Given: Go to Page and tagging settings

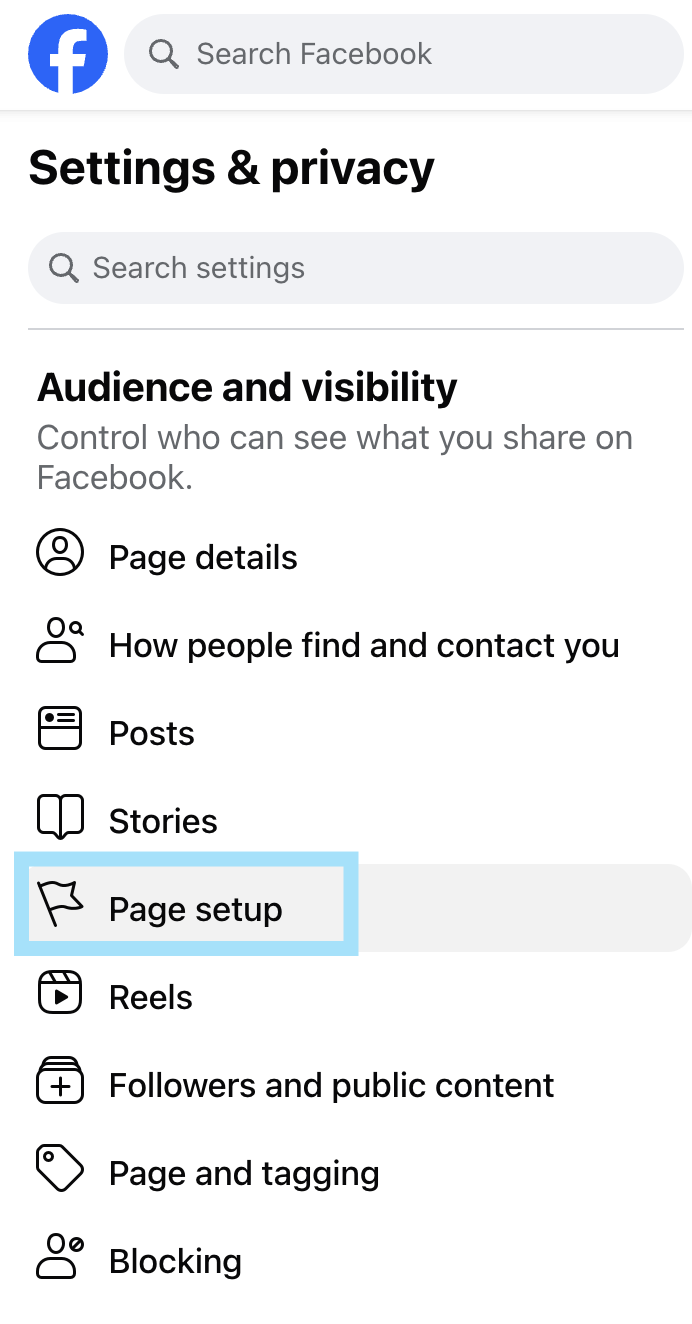Looking at the screenshot, I should pyautogui.click(x=243, y=1173).
